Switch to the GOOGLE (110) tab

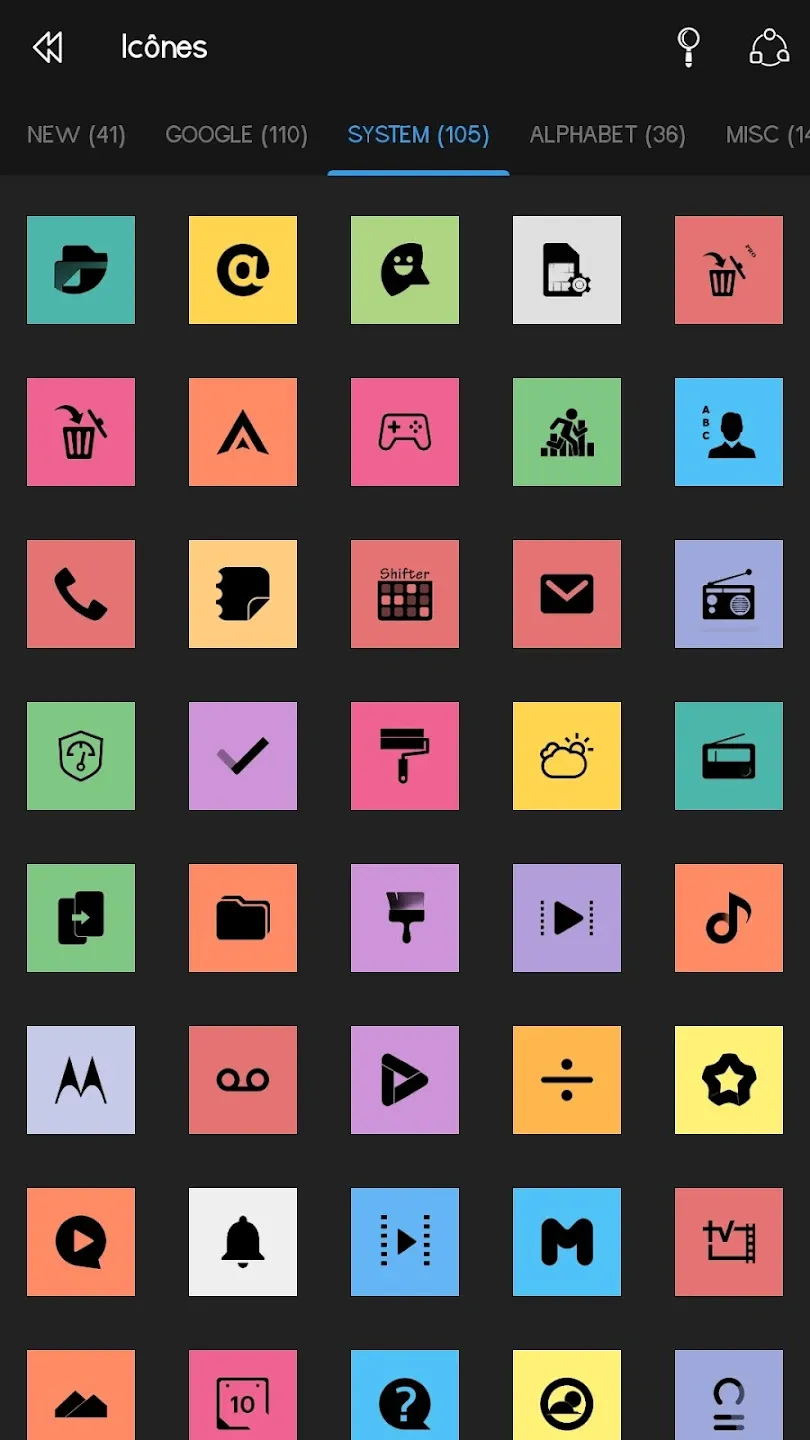coord(237,135)
